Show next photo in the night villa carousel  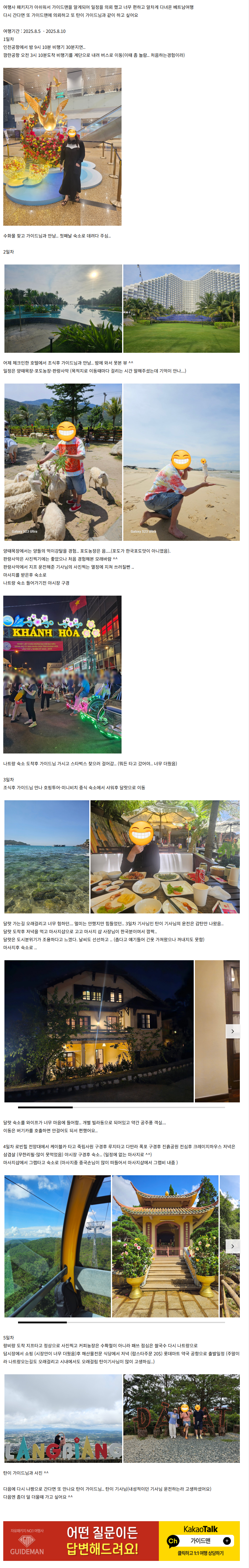point(232,1031)
